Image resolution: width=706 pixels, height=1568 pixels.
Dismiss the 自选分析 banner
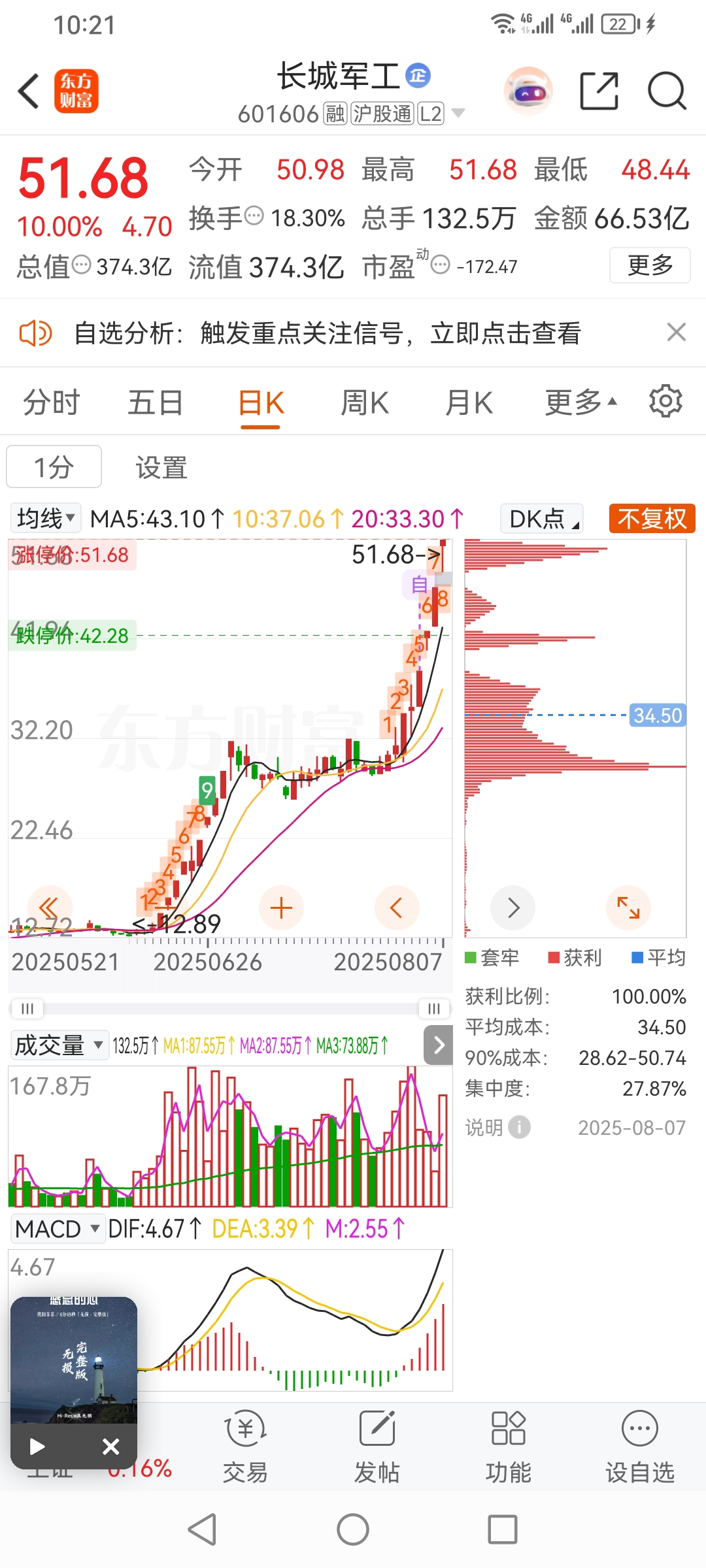[676, 333]
